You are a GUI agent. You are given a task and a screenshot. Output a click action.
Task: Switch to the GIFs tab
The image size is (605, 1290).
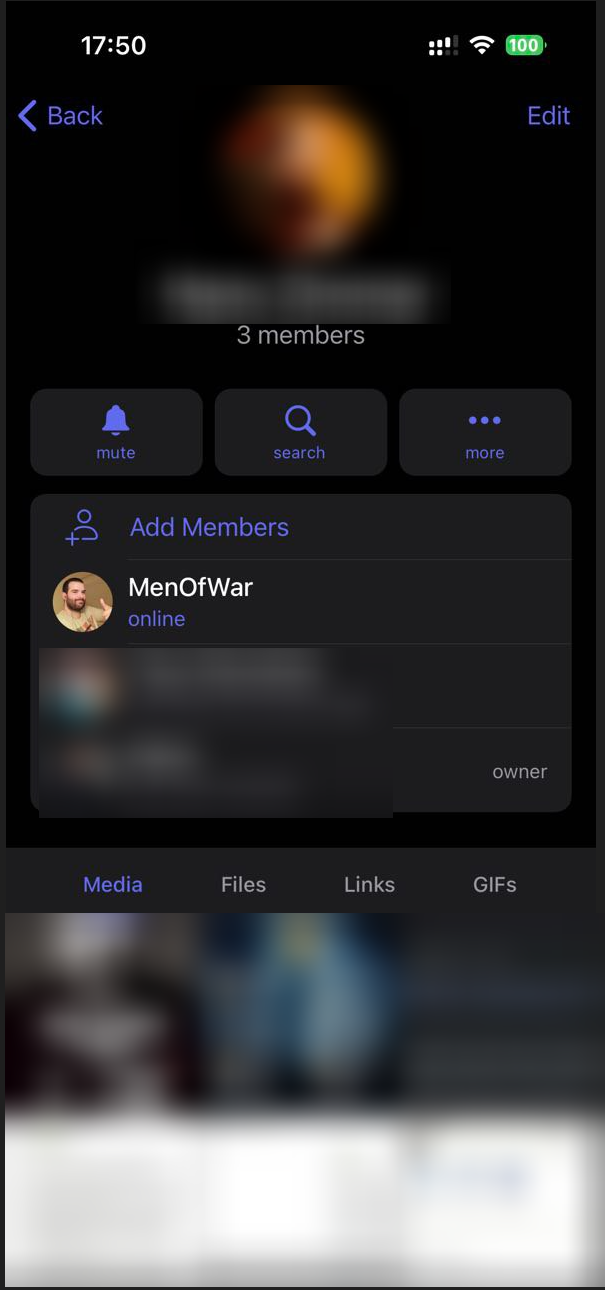(494, 884)
